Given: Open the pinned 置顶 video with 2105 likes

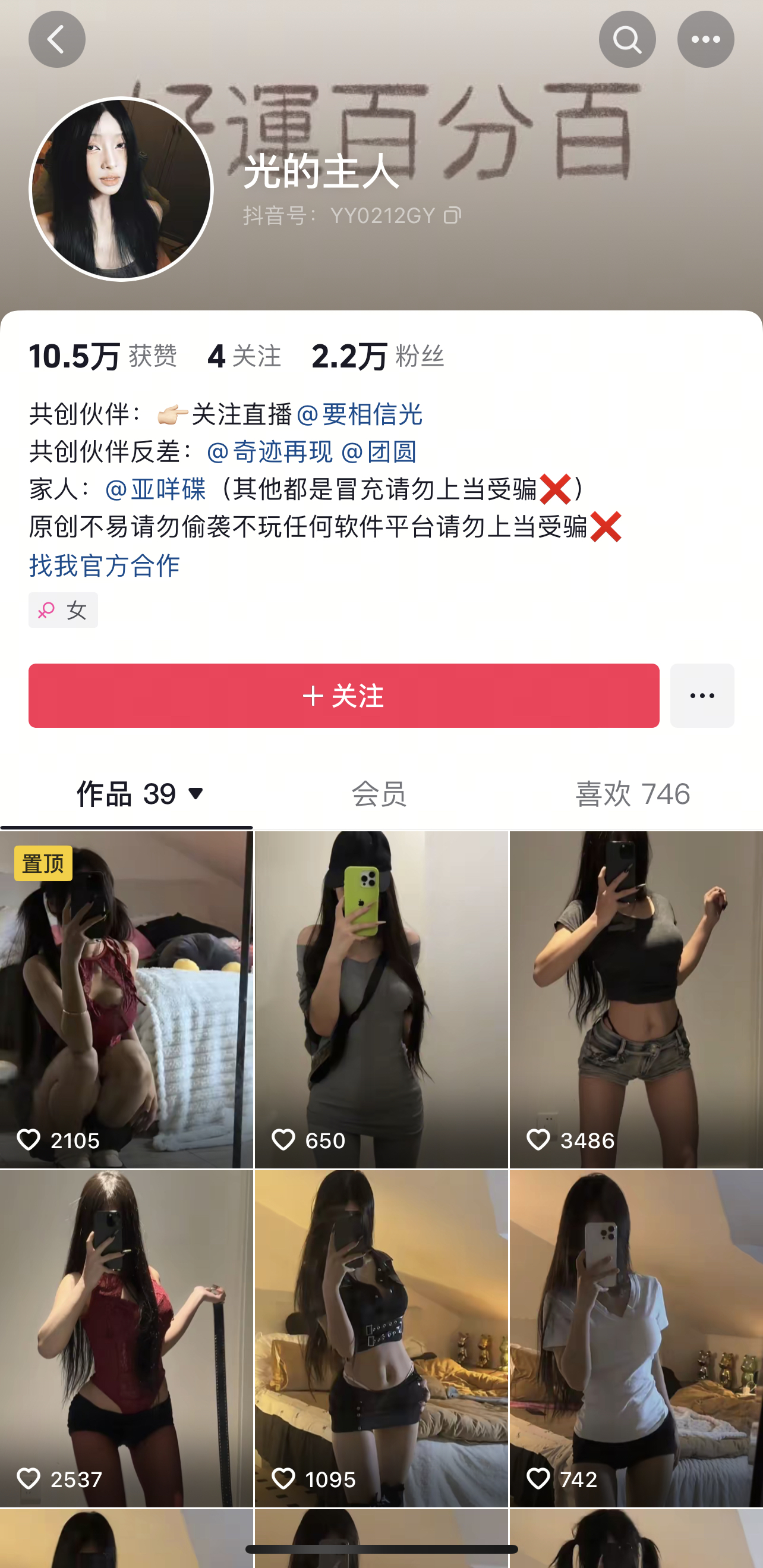Looking at the screenshot, I should [126, 998].
